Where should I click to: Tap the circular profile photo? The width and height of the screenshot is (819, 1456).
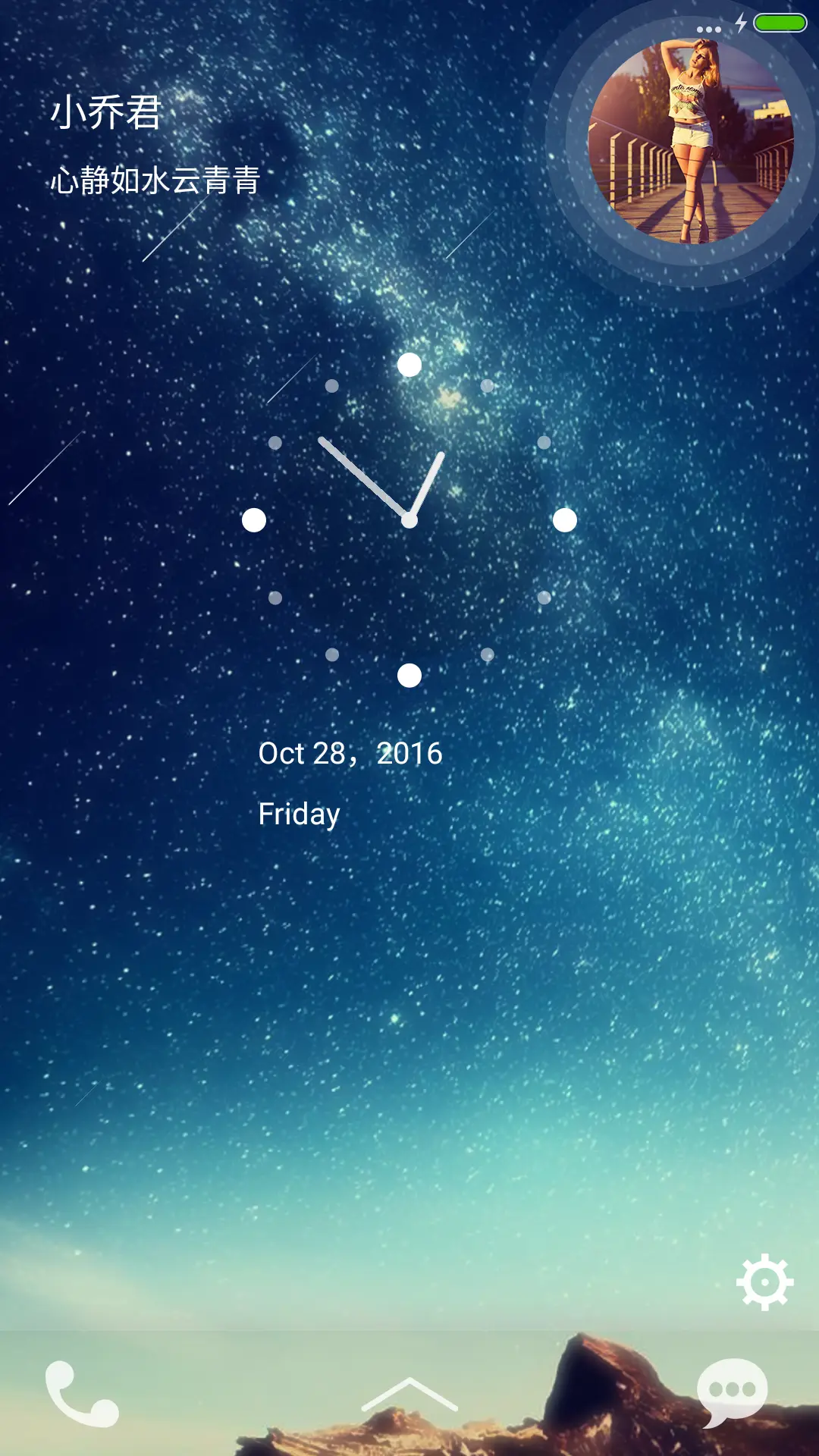691,142
